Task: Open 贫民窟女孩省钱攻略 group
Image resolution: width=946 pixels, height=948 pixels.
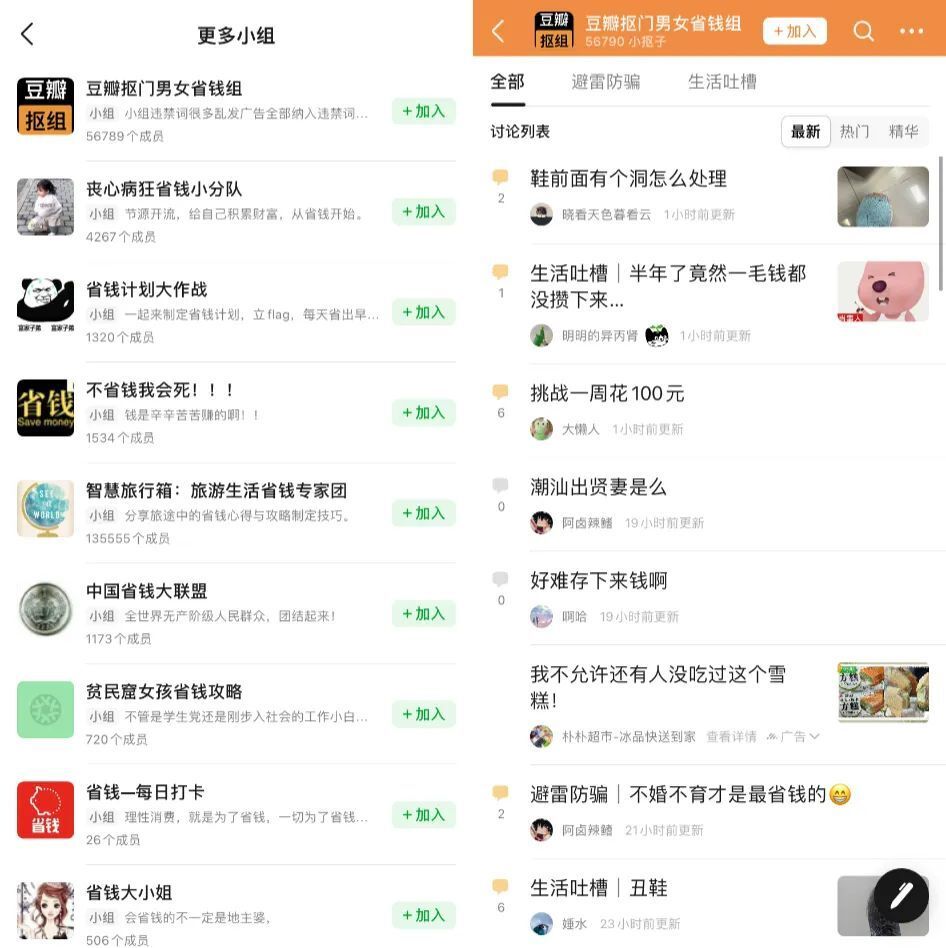Action: pos(164,691)
